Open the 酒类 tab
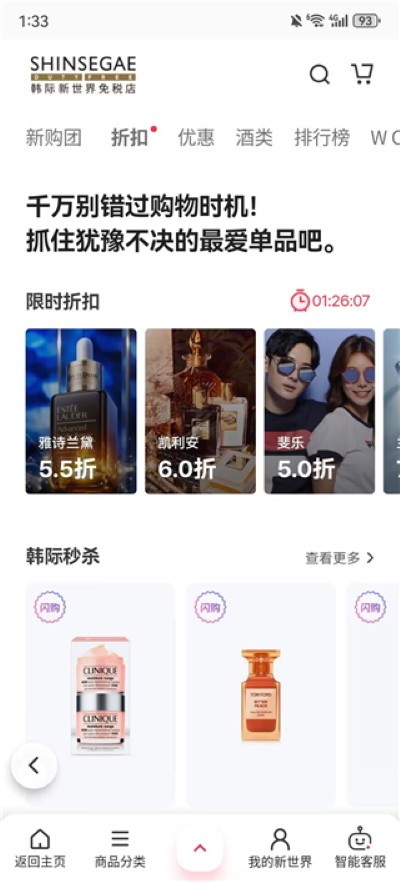The width and height of the screenshot is (400, 882). [254, 138]
